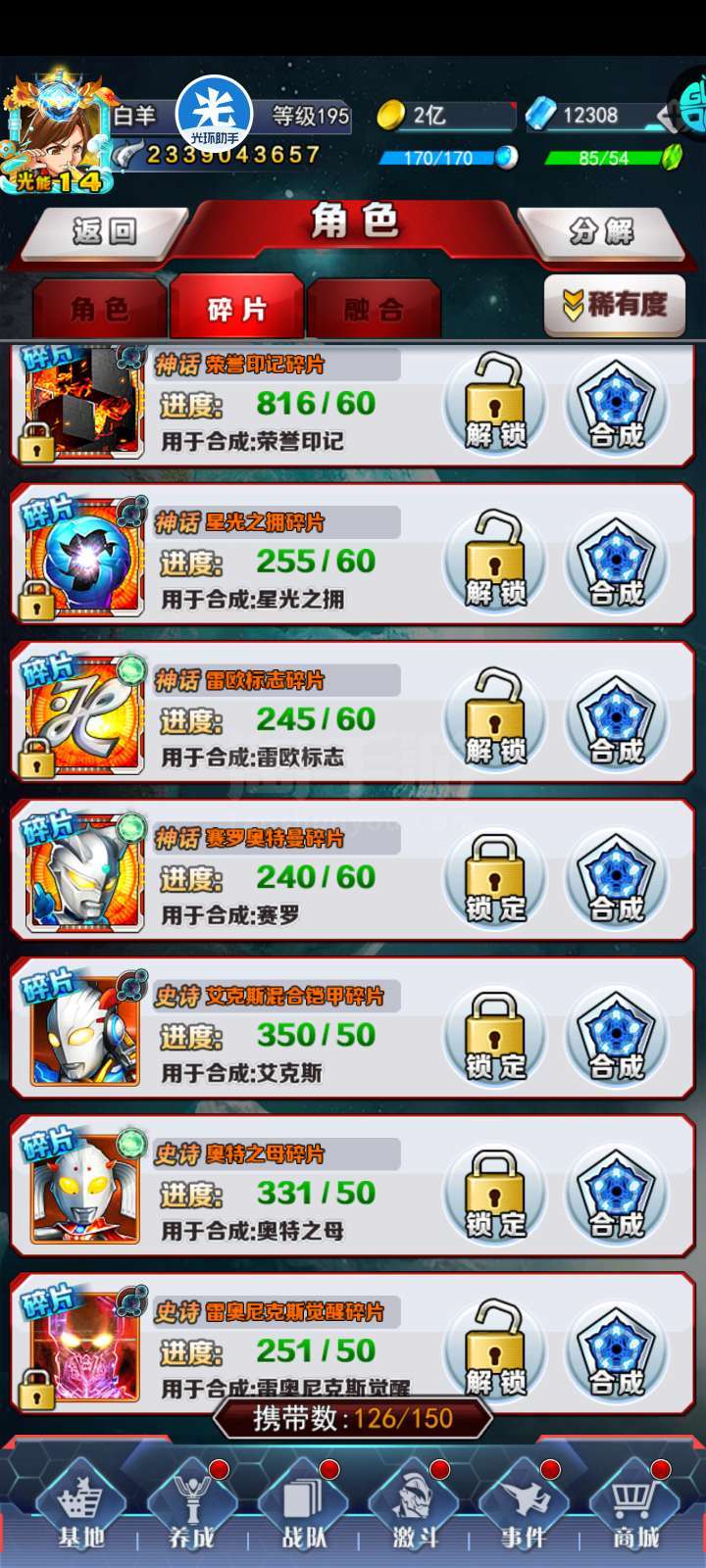The width and height of the screenshot is (706, 1568).
Task: Lock the 赛罗奥特曼碎片 fragment
Action: [495, 877]
